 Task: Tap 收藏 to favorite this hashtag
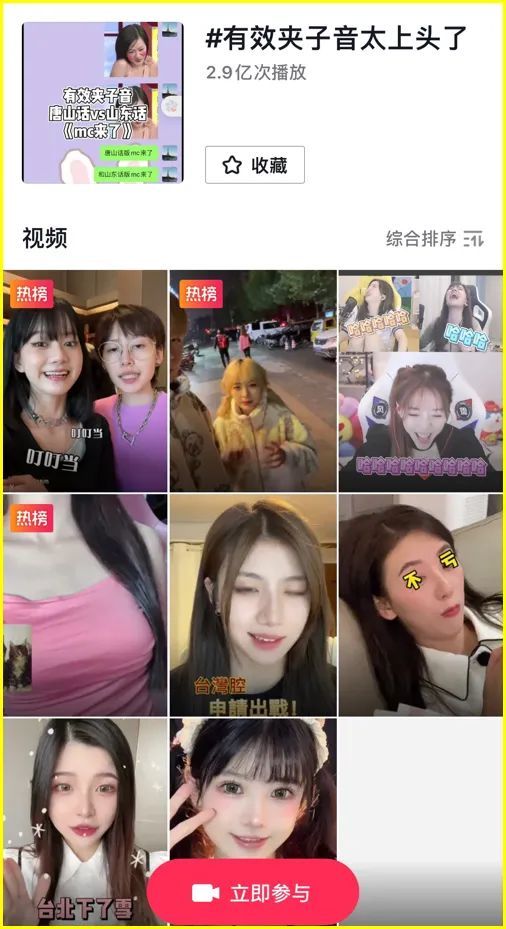click(255, 165)
